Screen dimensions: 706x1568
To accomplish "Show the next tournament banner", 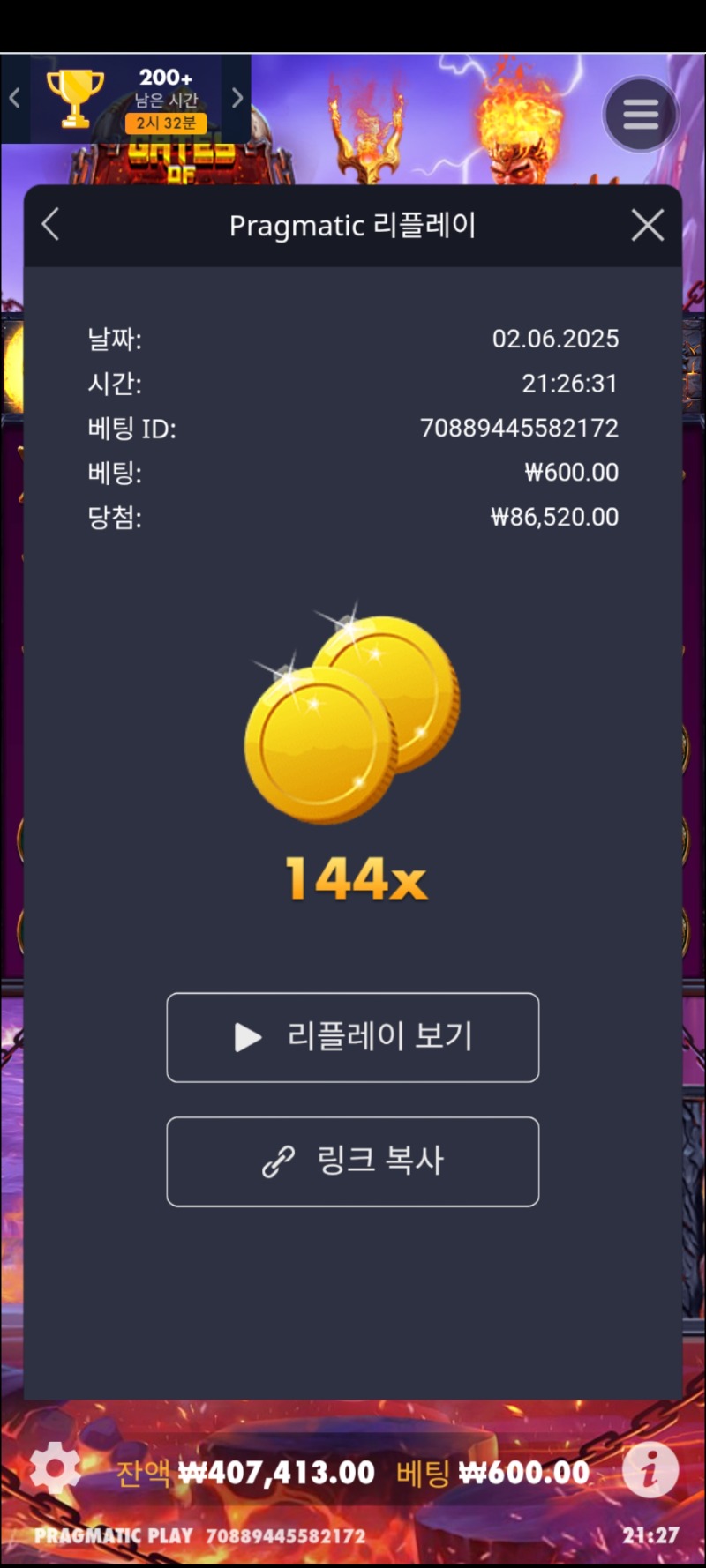I will (237, 98).
